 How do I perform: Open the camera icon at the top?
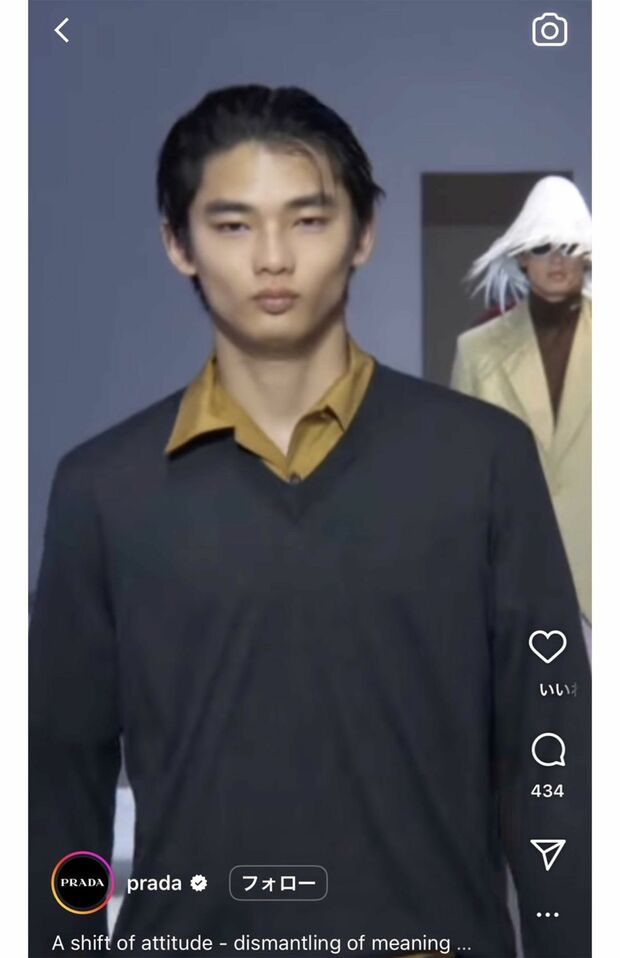[549, 30]
